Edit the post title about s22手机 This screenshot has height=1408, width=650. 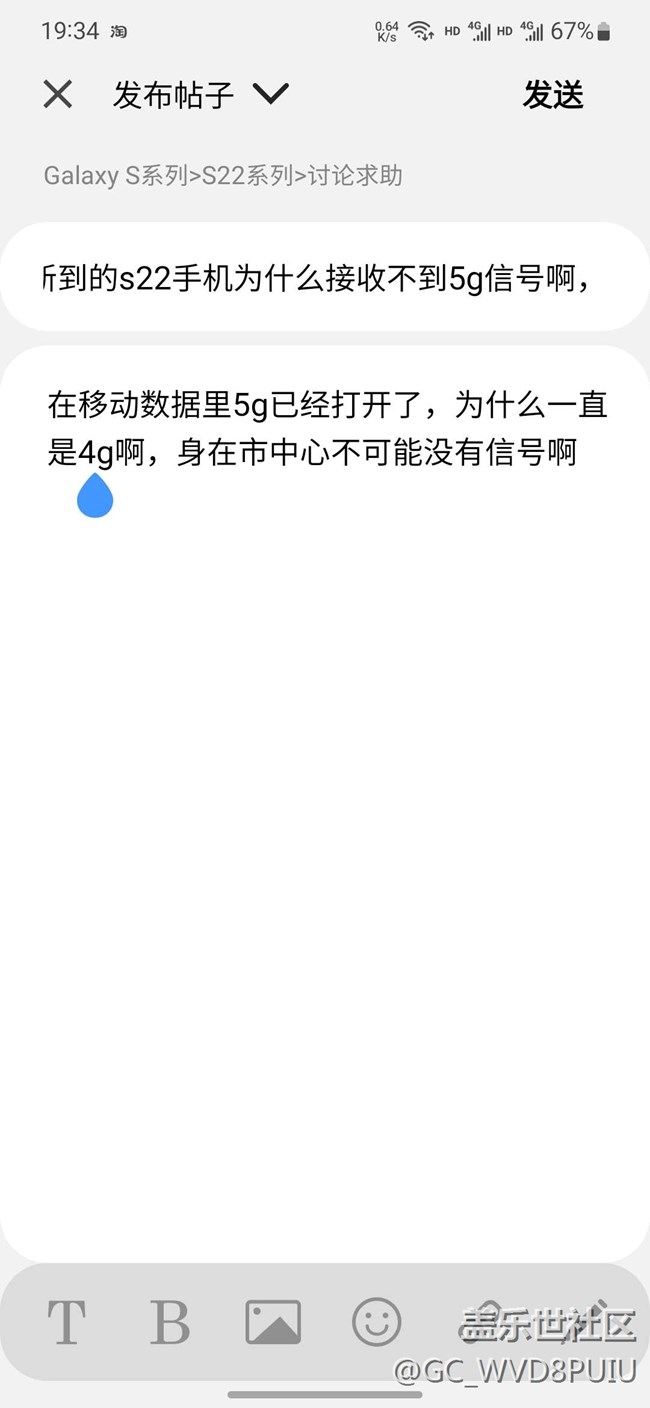pyautogui.click(x=324, y=278)
